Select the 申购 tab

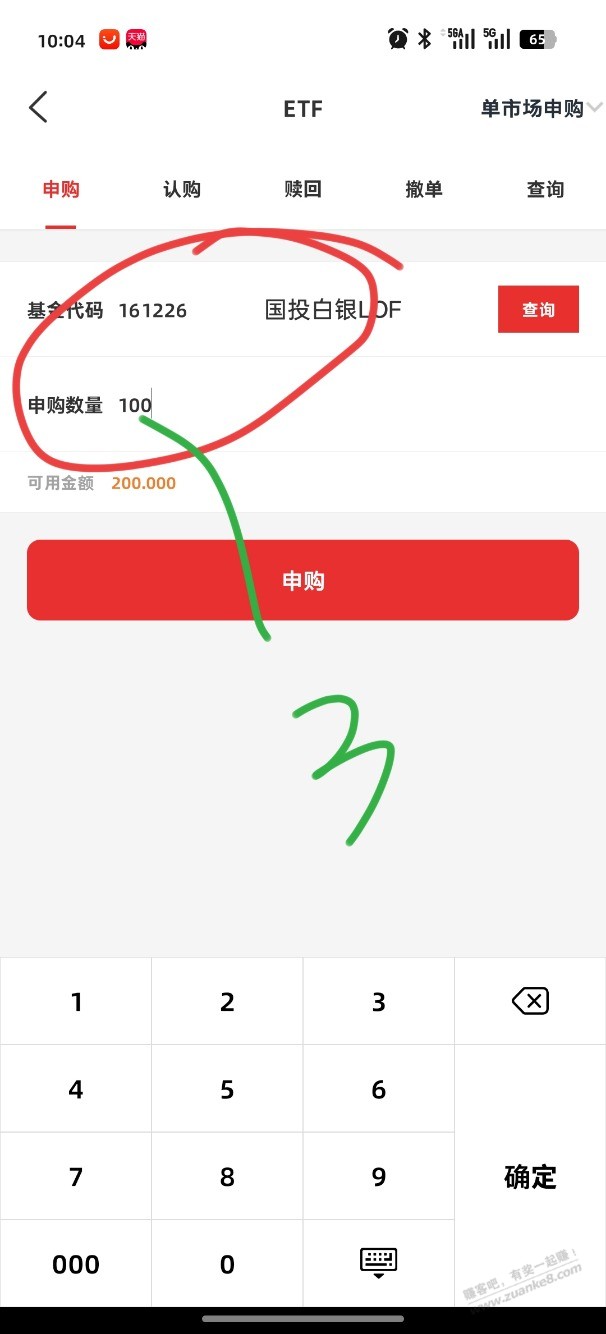pos(61,189)
